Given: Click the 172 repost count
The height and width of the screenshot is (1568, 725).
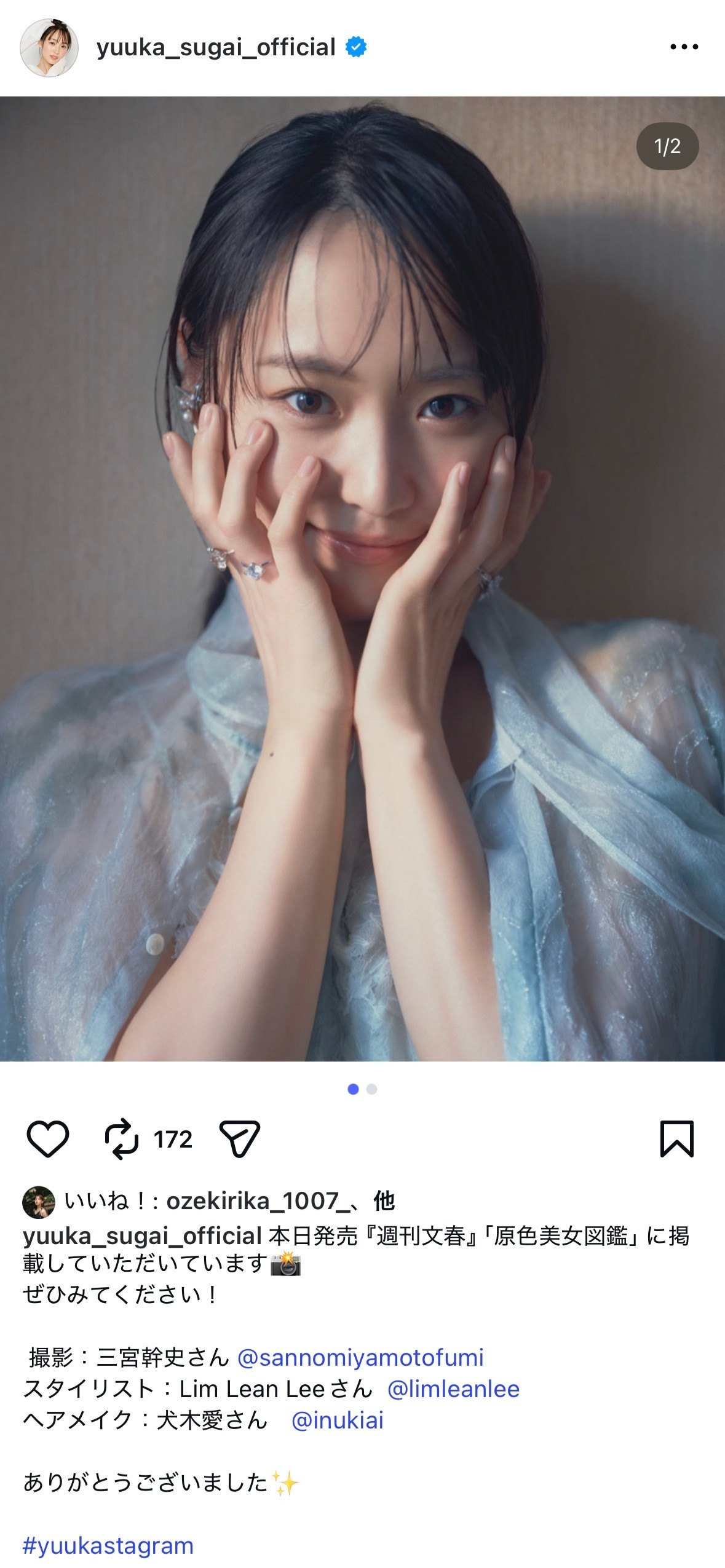Looking at the screenshot, I should coord(174,1138).
